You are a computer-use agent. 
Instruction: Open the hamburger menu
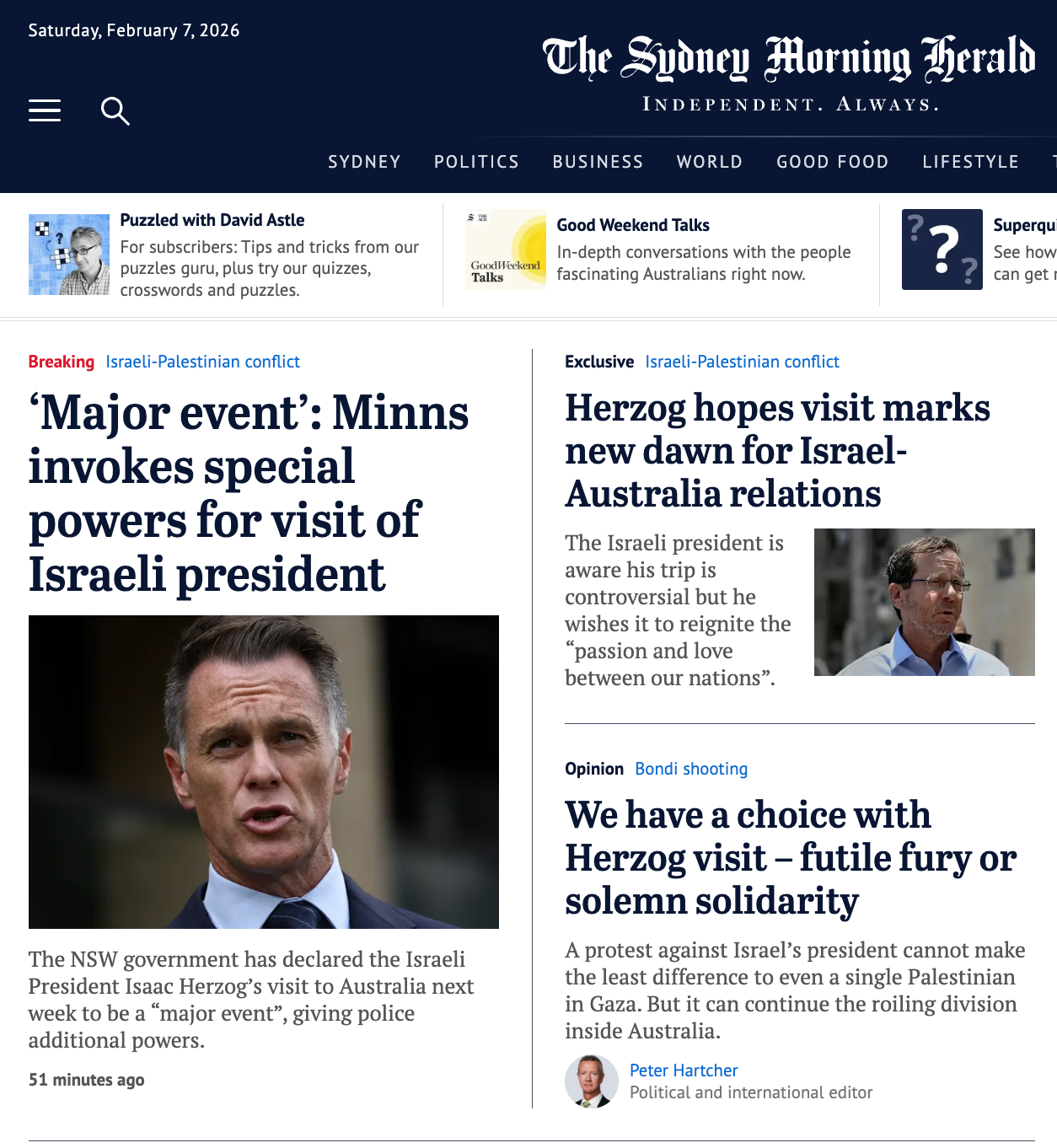tap(45, 110)
